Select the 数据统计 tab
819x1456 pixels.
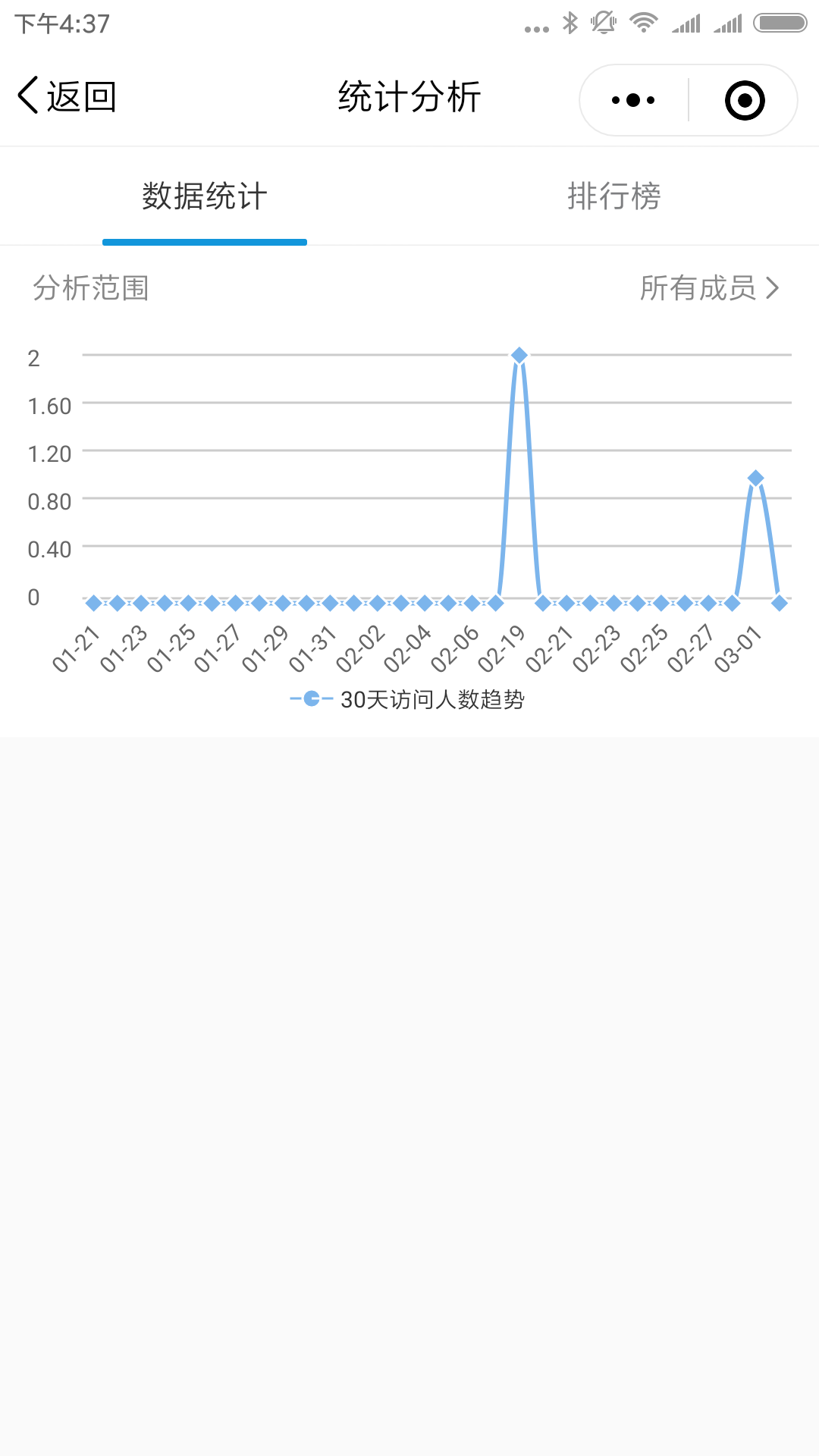click(205, 196)
